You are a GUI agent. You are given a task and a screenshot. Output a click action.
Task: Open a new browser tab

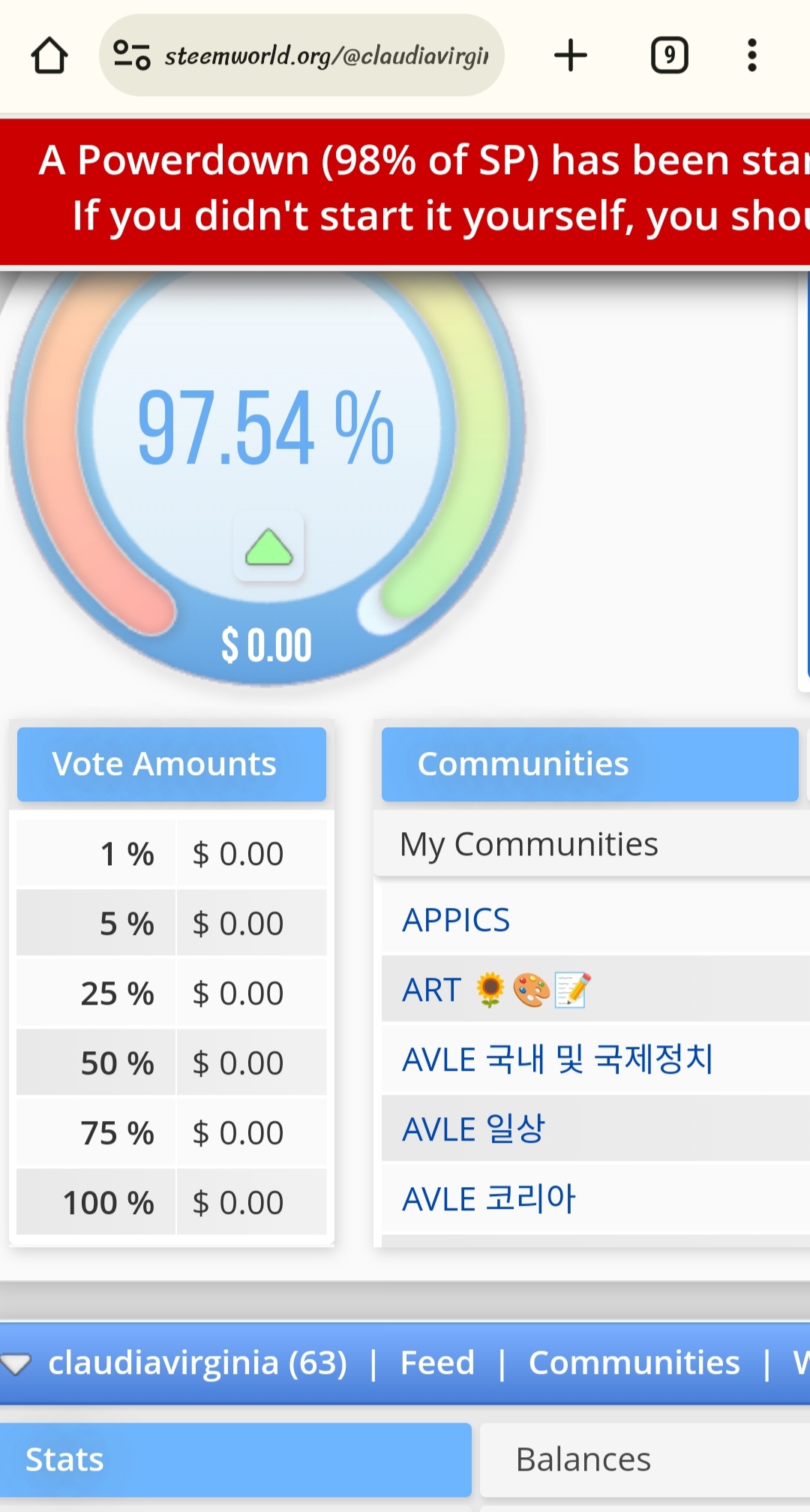570,56
